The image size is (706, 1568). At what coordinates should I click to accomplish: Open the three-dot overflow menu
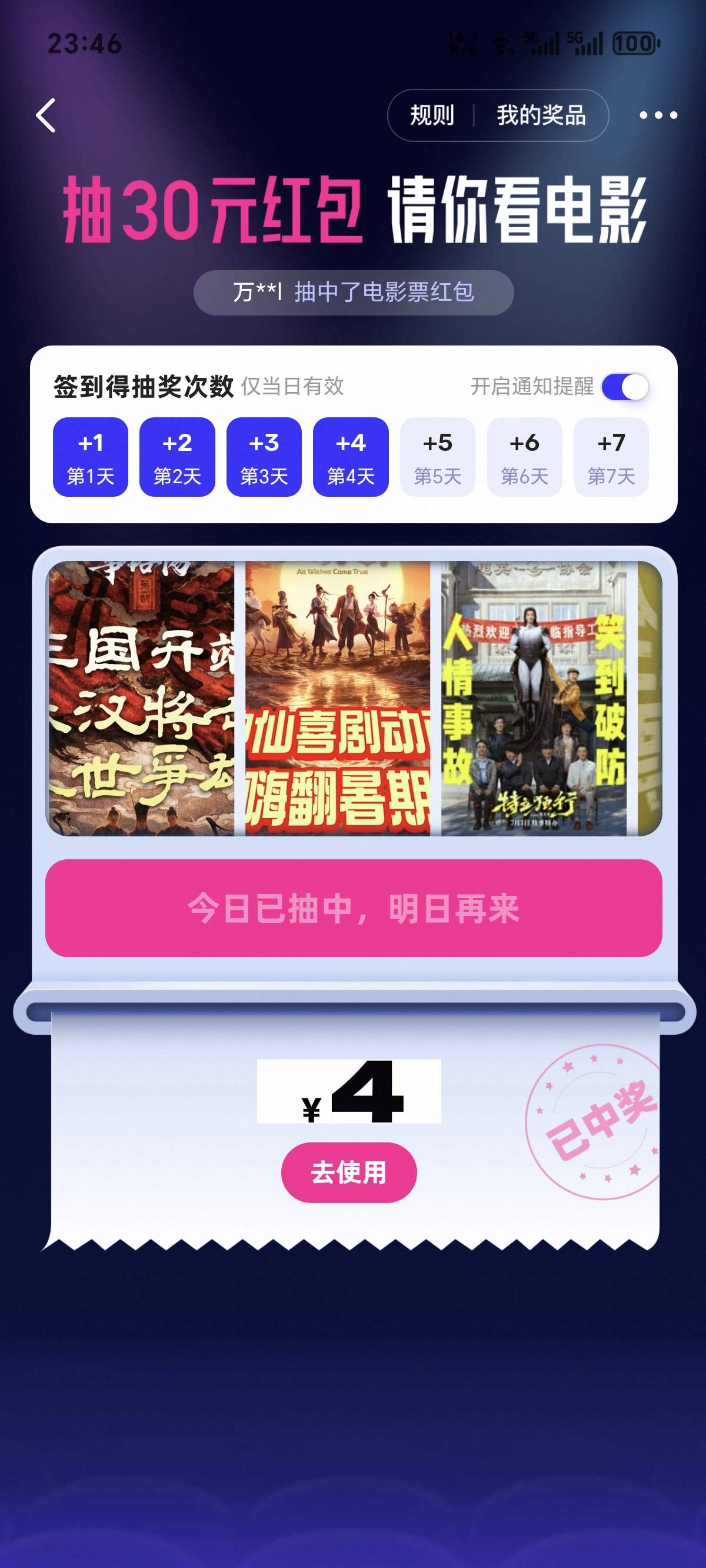tap(658, 115)
